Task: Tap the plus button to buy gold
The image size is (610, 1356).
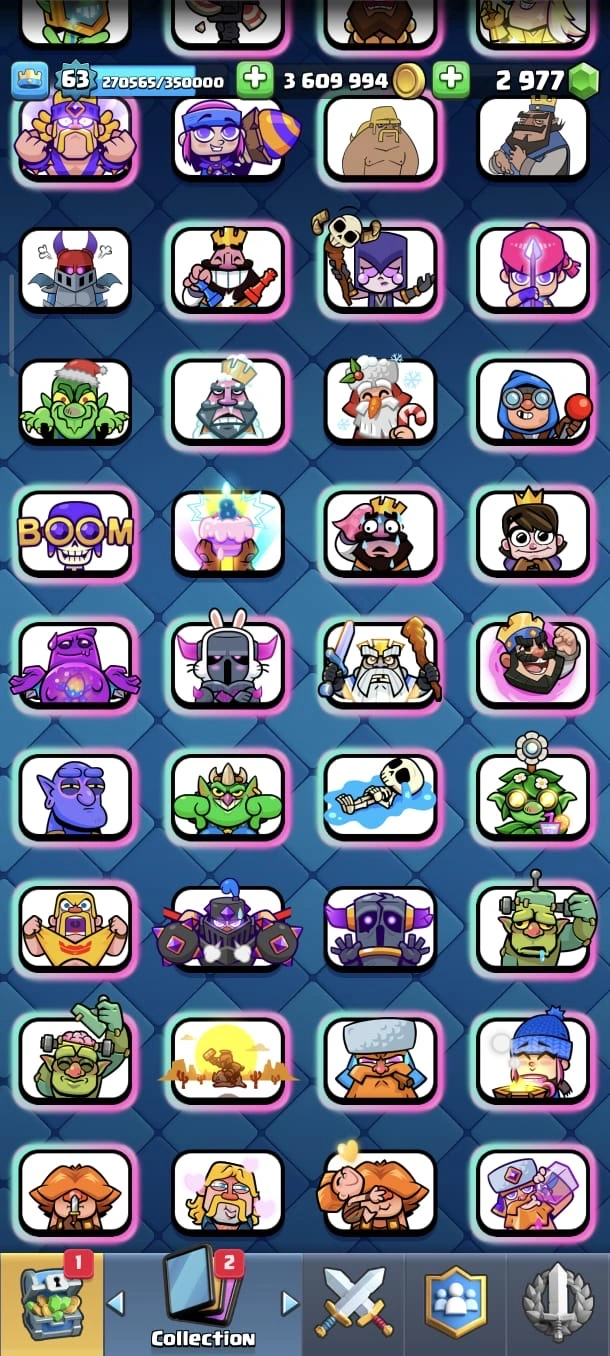Action: click(x=255, y=79)
